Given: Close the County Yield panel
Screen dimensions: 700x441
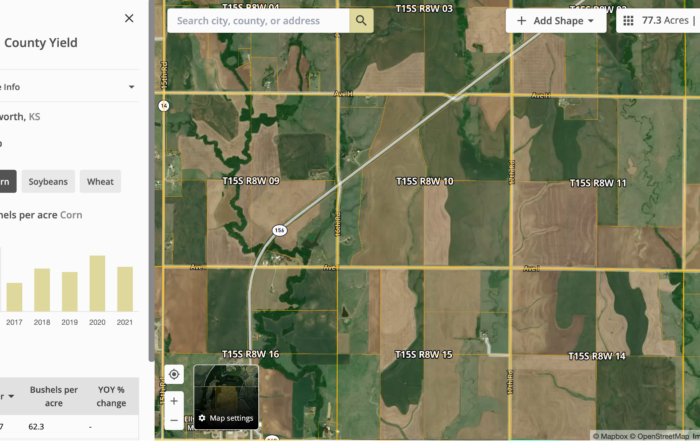Looking at the screenshot, I should pos(129,18).
